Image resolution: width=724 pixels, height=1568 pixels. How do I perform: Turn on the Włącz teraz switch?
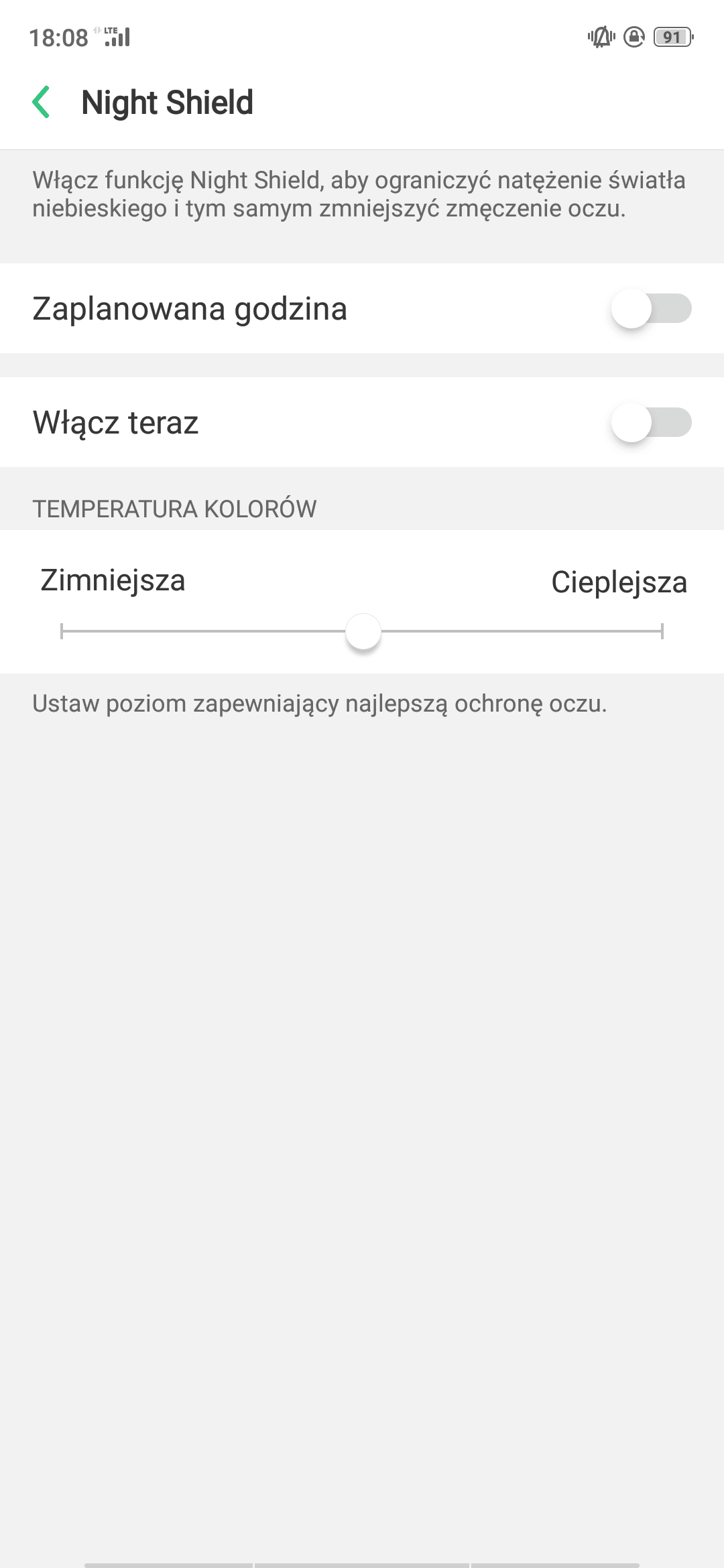coord(651,423)
